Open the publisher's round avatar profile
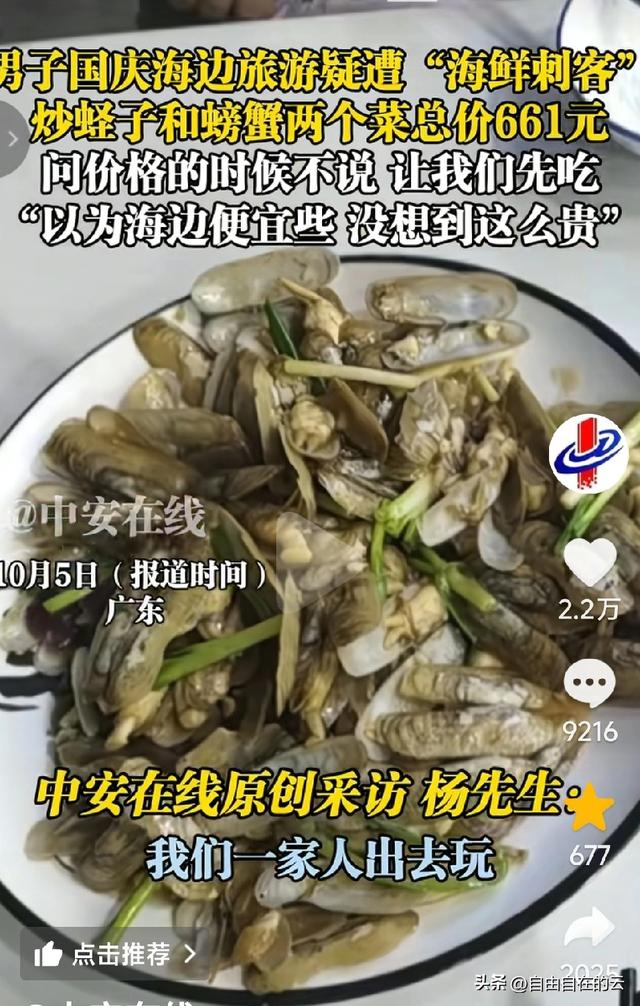The width and height of the screenshot is (640, 1006). (589, 454)
